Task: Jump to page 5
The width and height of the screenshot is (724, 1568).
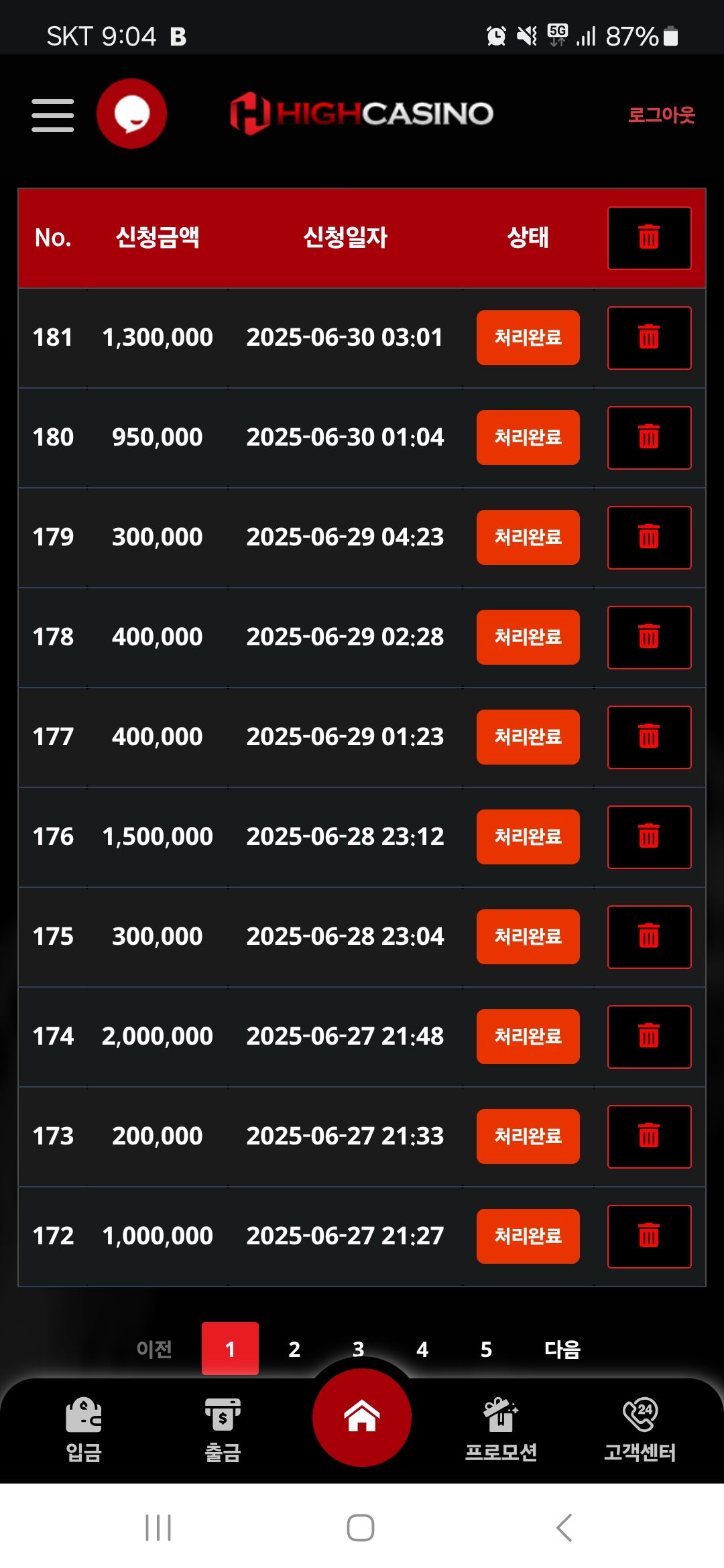Action: pos(486,1349)
